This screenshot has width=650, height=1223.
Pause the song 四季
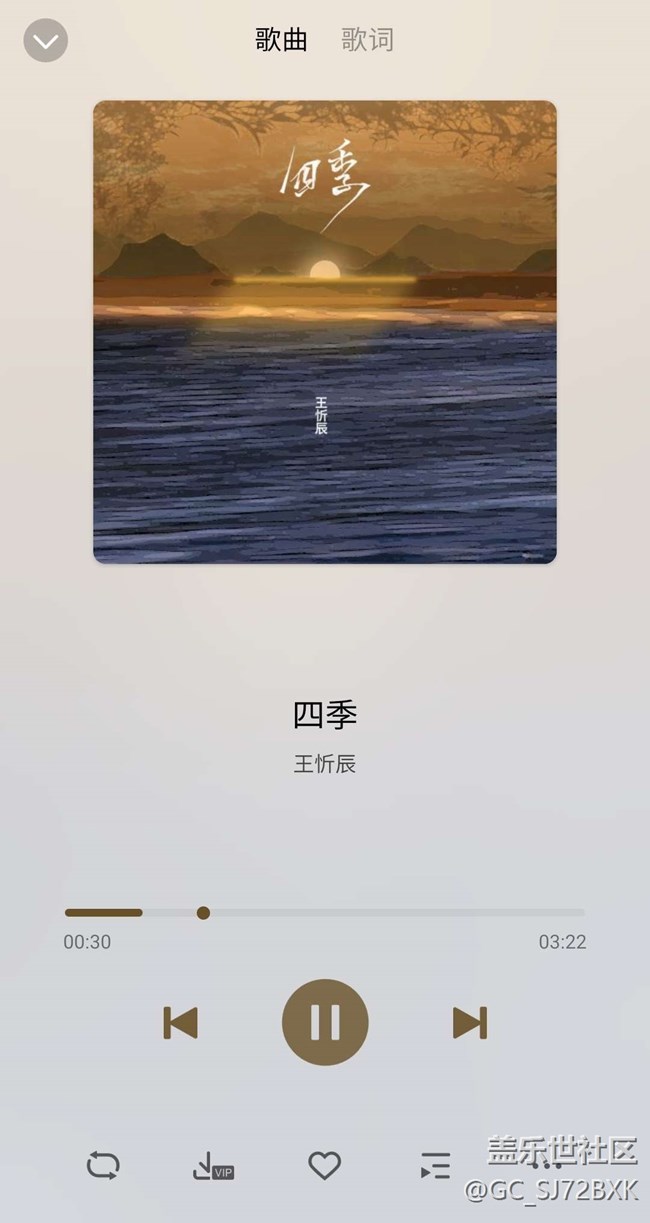325,1022
